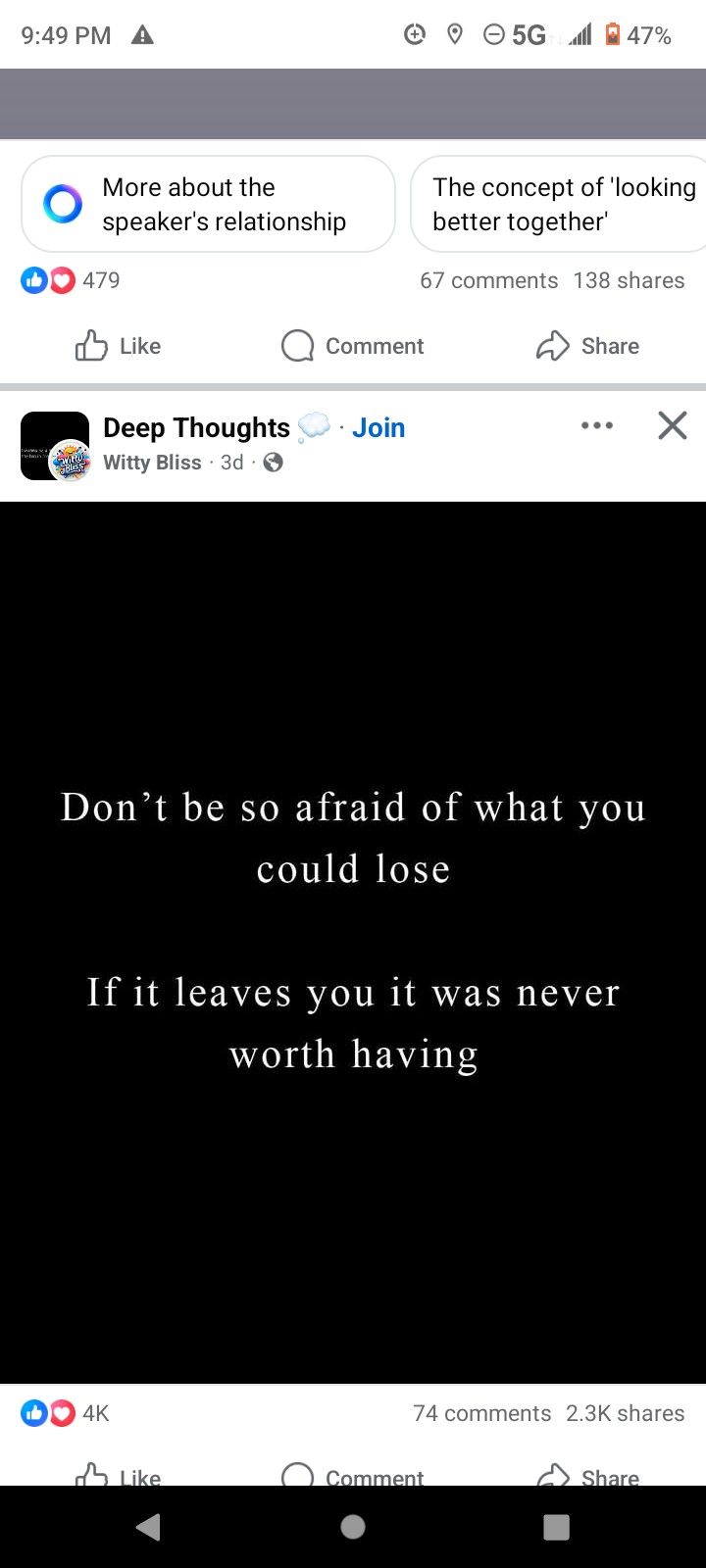Select 'More about the speaker's relationship' suggestion
The image size is (706, 1568).
click(x=208, y=204)
